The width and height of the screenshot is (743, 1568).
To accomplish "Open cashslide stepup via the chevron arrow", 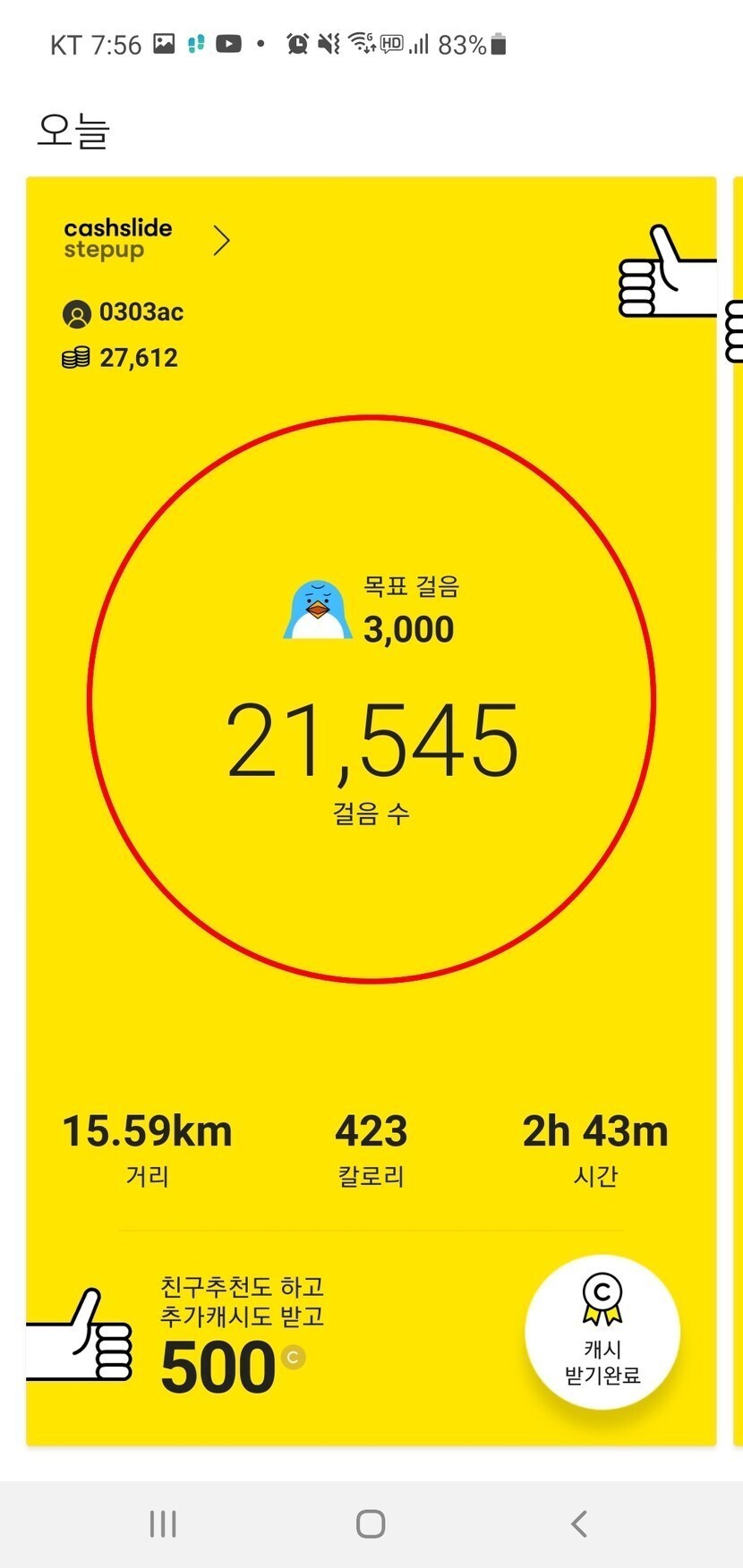I will pos(221,240).
